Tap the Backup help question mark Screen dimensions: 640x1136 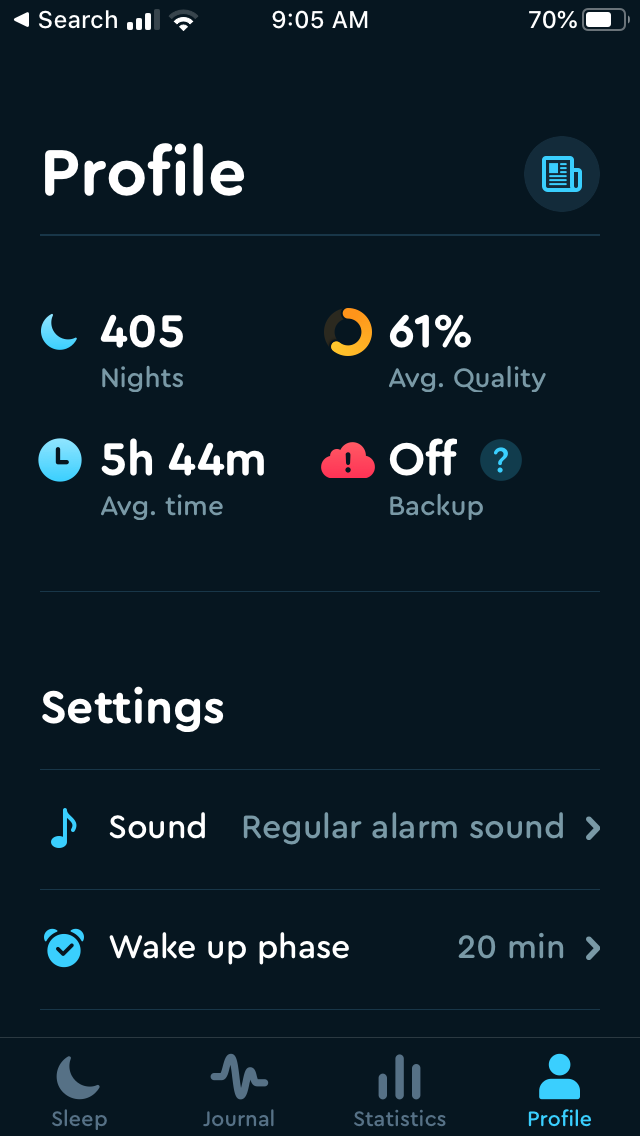tap(501, 461)
